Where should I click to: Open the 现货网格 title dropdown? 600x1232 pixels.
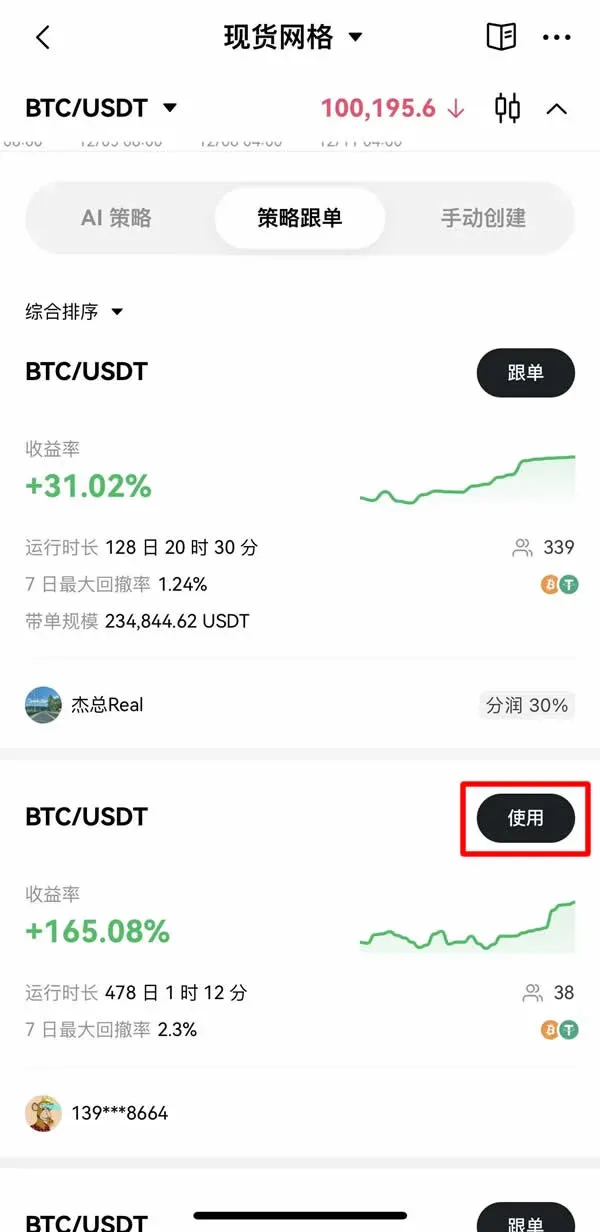[292, 38]
